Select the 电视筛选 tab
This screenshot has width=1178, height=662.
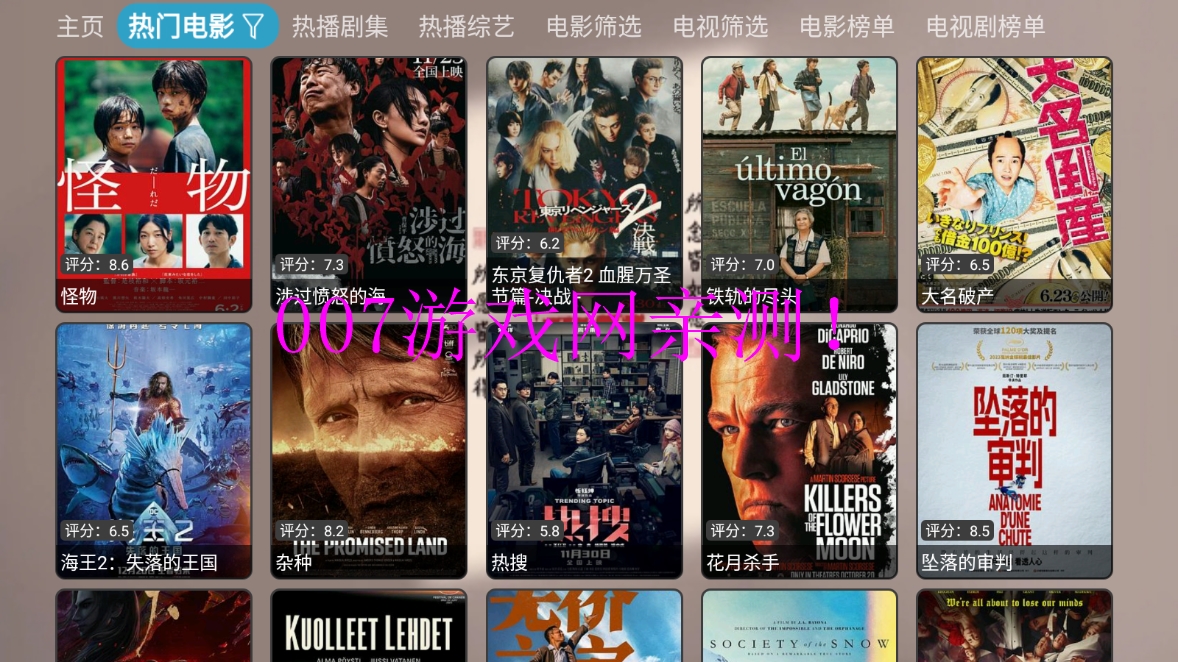(720, 27)
